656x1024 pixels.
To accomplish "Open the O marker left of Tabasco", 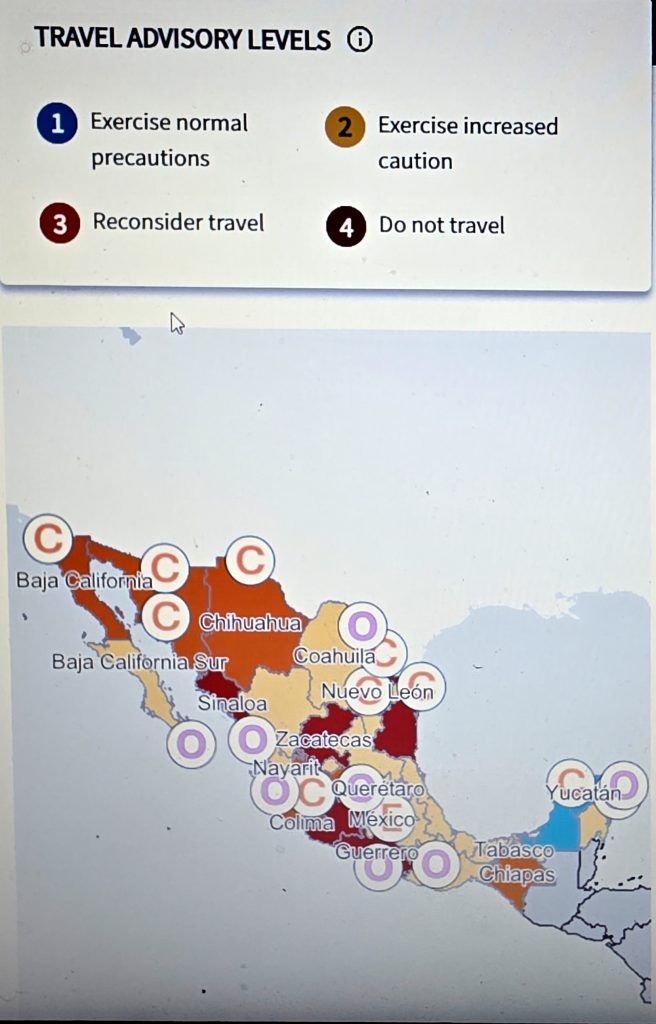I will pyautogui.click(x=436, y=863).
